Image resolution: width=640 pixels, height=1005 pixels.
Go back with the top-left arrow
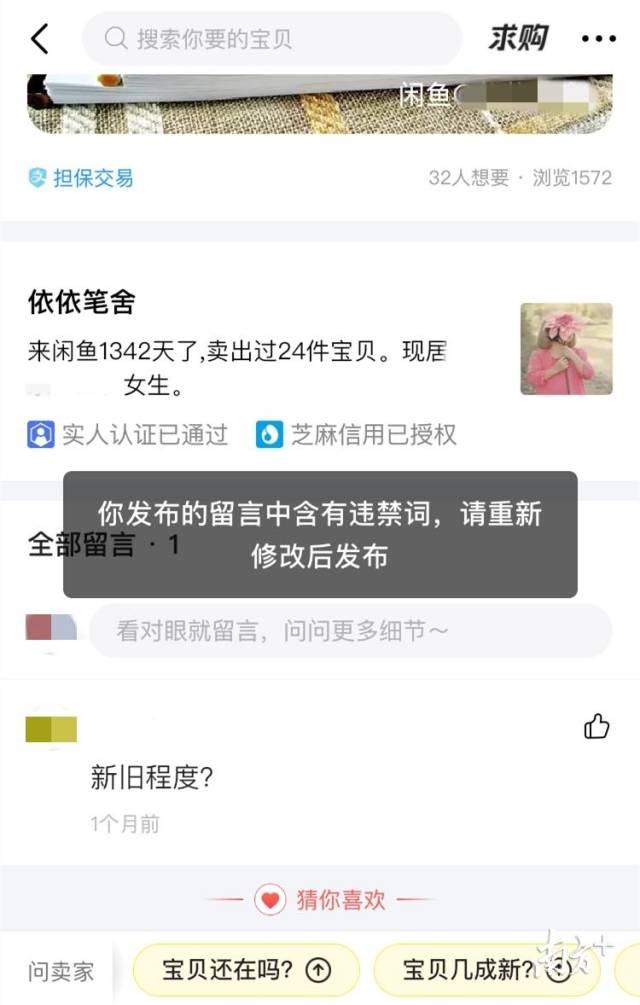pos(40,39)
